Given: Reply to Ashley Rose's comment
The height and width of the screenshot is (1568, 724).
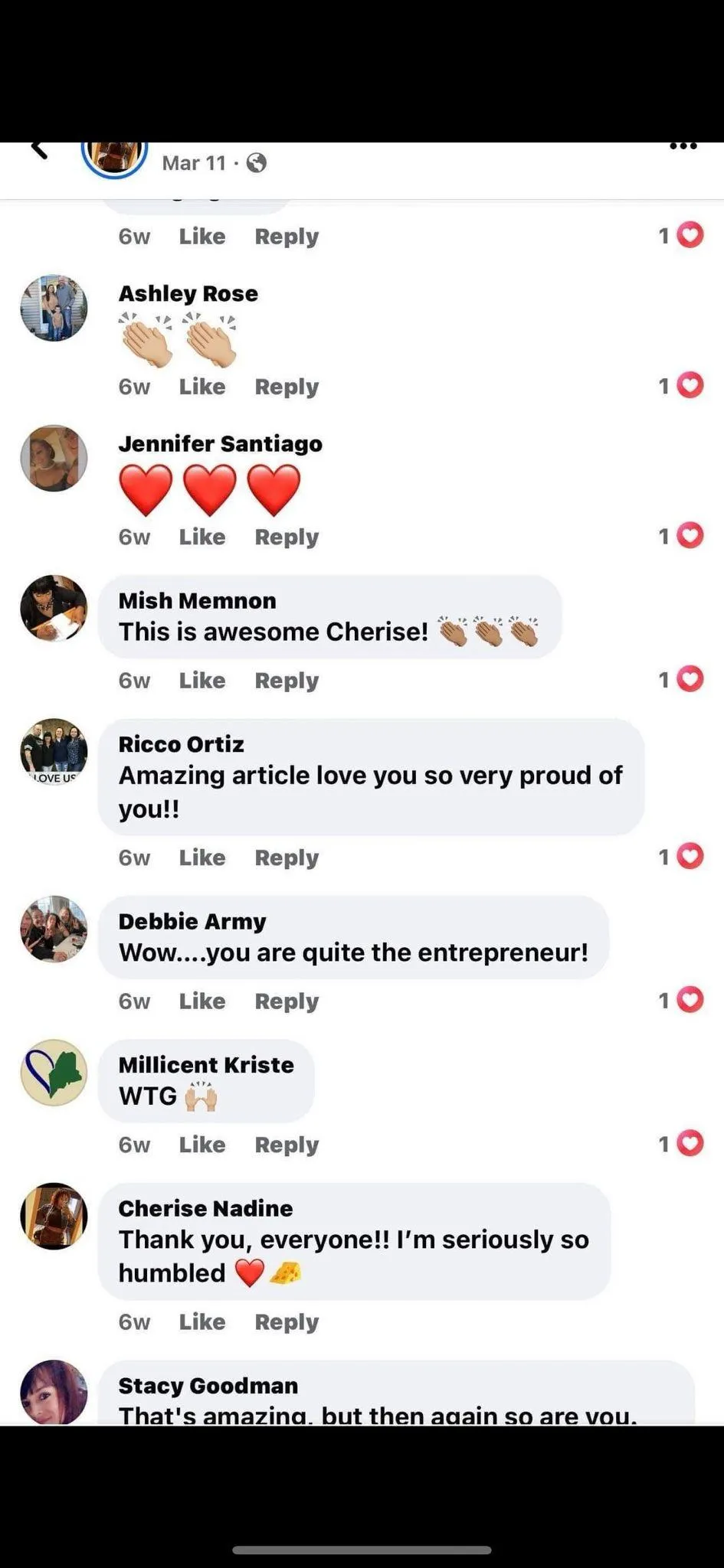Looking at the screenshot, I should pos(287,387).
